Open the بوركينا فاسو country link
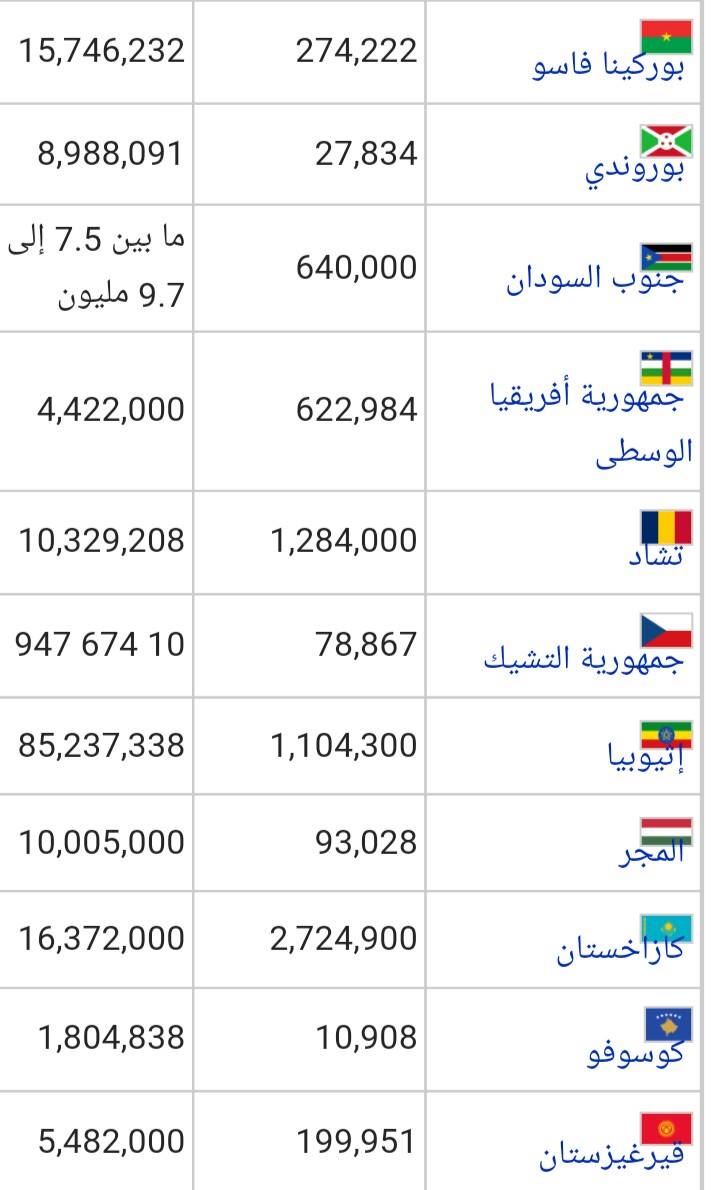The width and height of the screenshot is (720, 1190). (x=609, y=65)
